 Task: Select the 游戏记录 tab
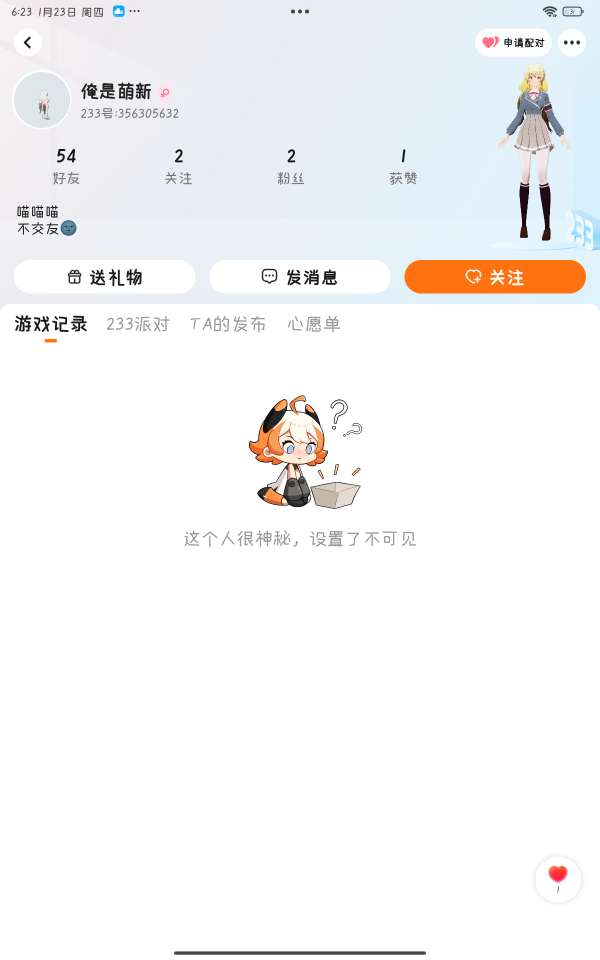51,324
